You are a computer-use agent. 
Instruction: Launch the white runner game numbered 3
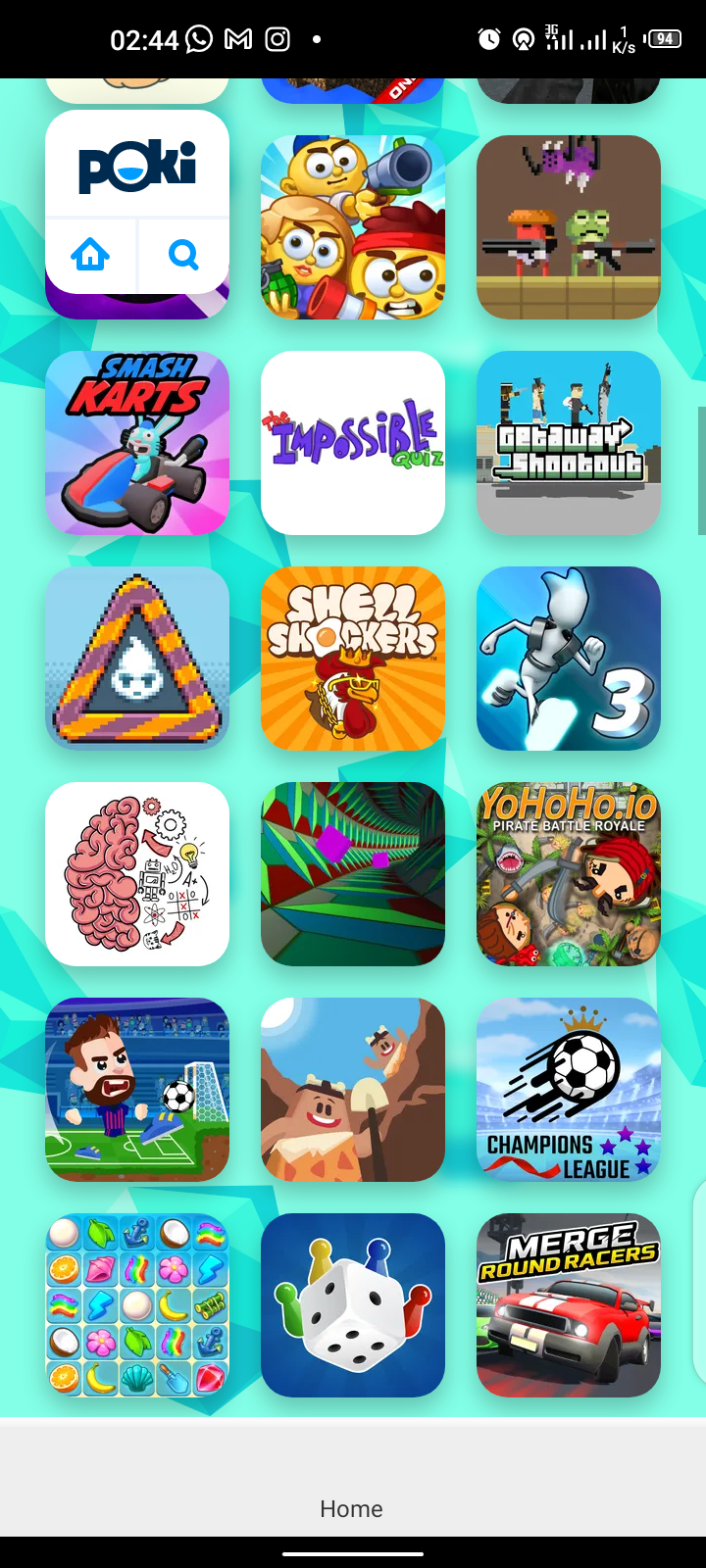coord(569,659)
